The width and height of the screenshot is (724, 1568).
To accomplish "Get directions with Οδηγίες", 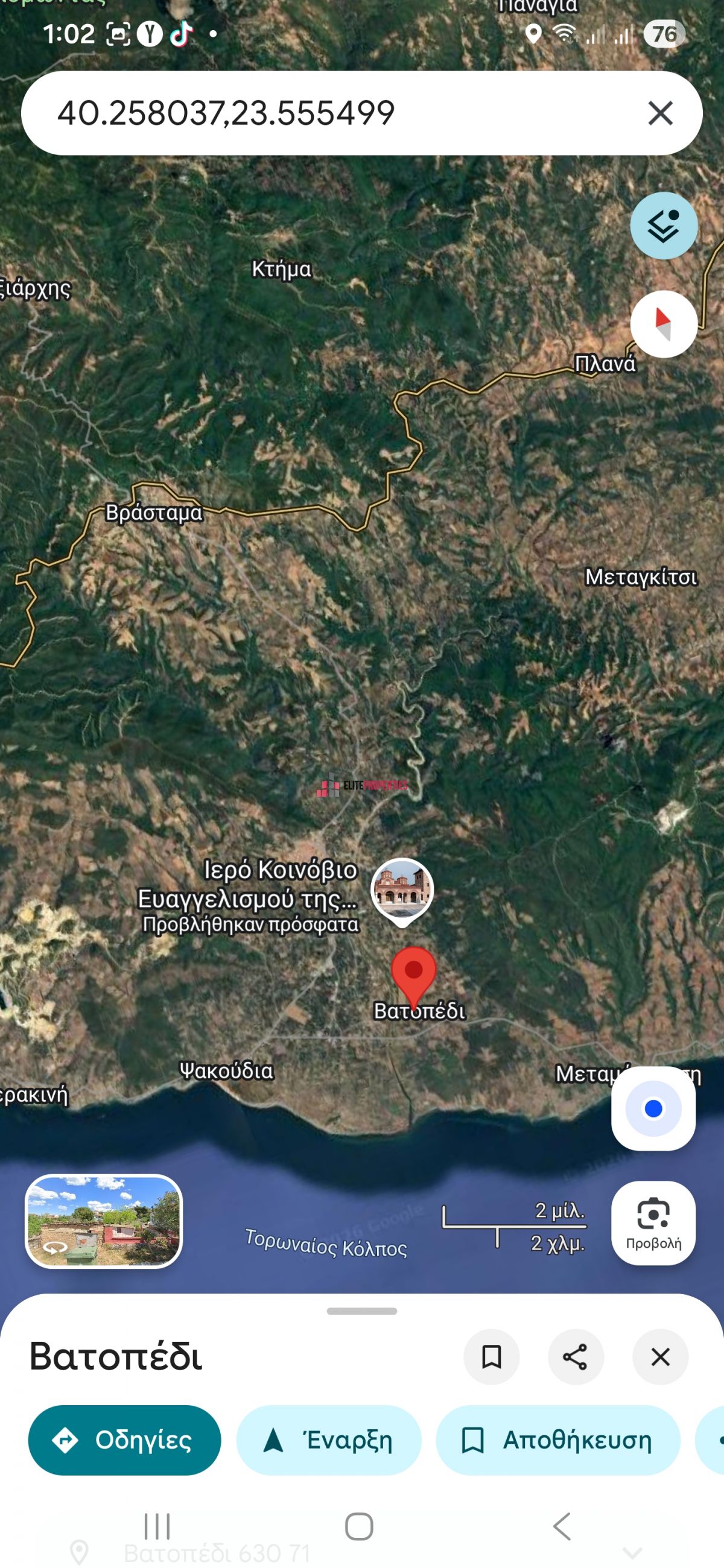I will (x=124, y=1440).
